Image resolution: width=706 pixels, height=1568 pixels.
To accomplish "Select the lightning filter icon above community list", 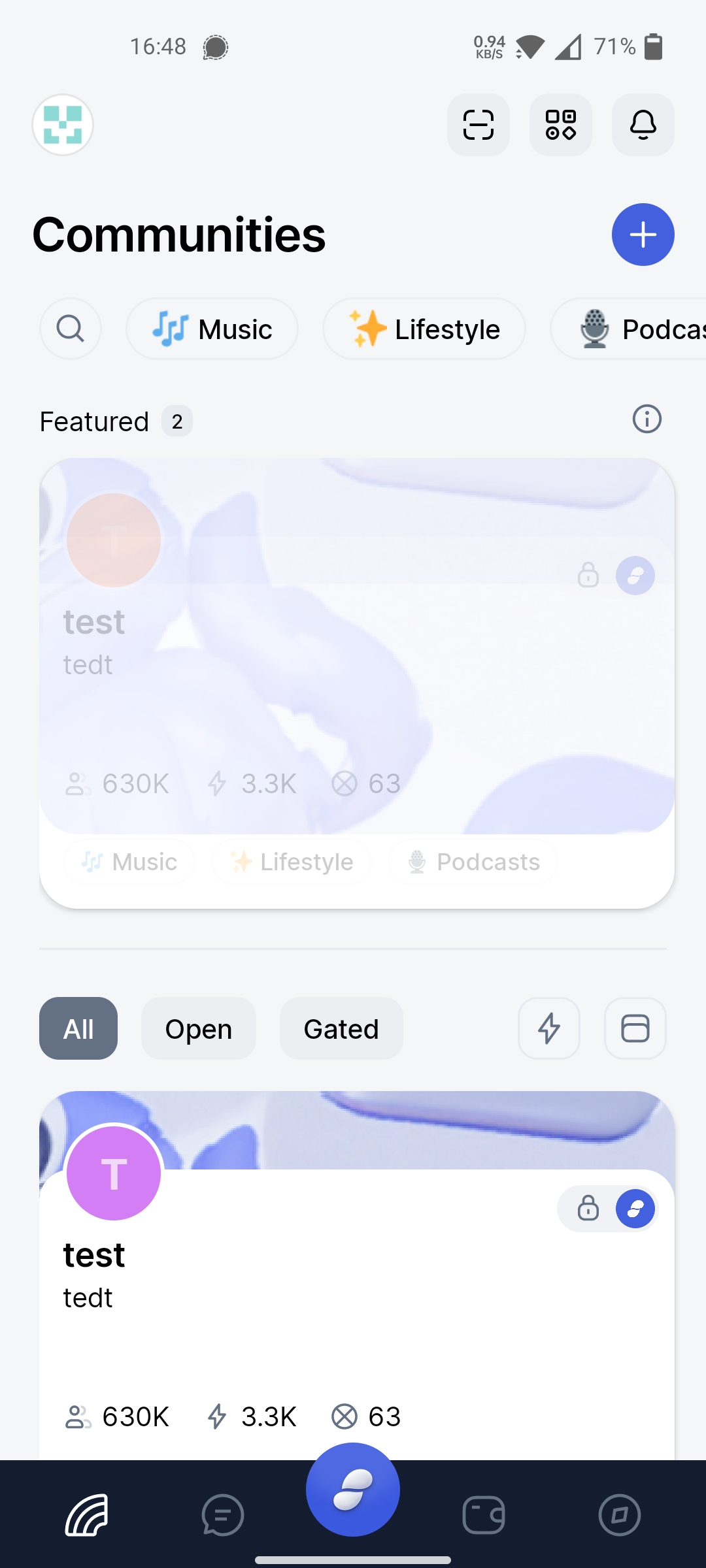I will [x=548, y=1028].
